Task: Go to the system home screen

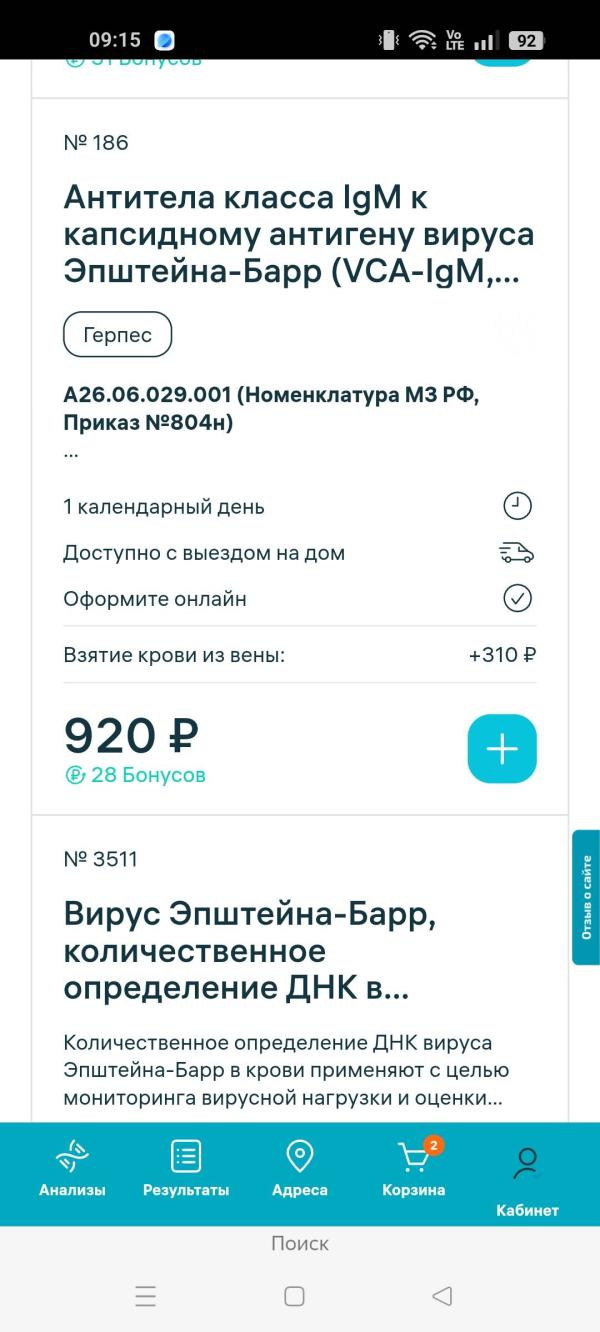Action: click(294, 1297)
